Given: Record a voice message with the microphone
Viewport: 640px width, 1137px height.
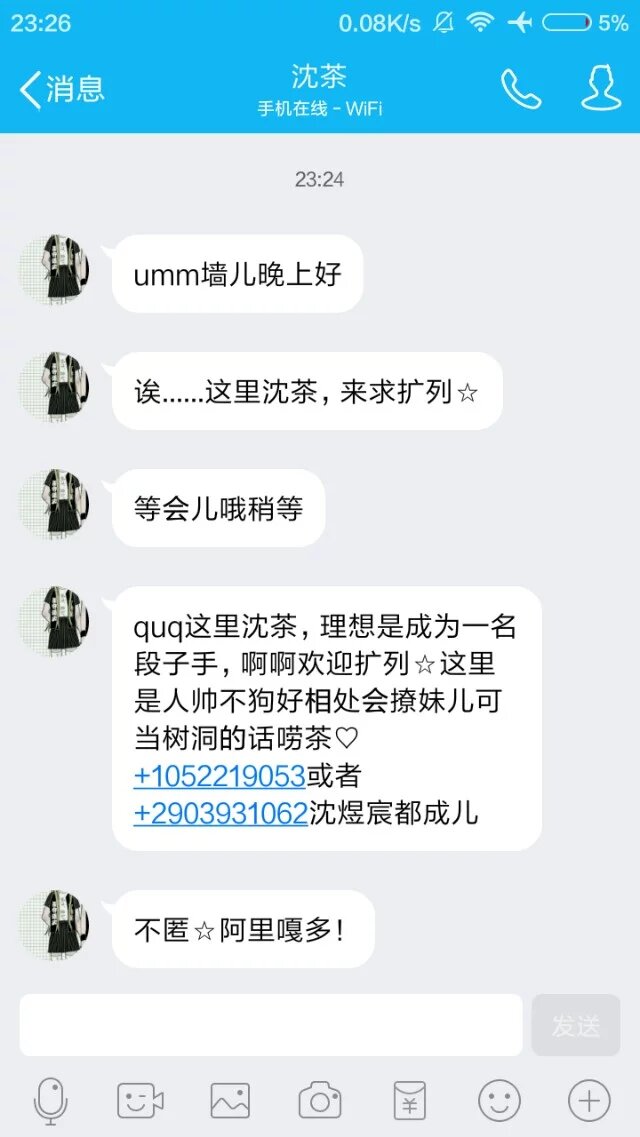Looking at the screenshot, I should pyautogui.click(x=50, y=1101).
